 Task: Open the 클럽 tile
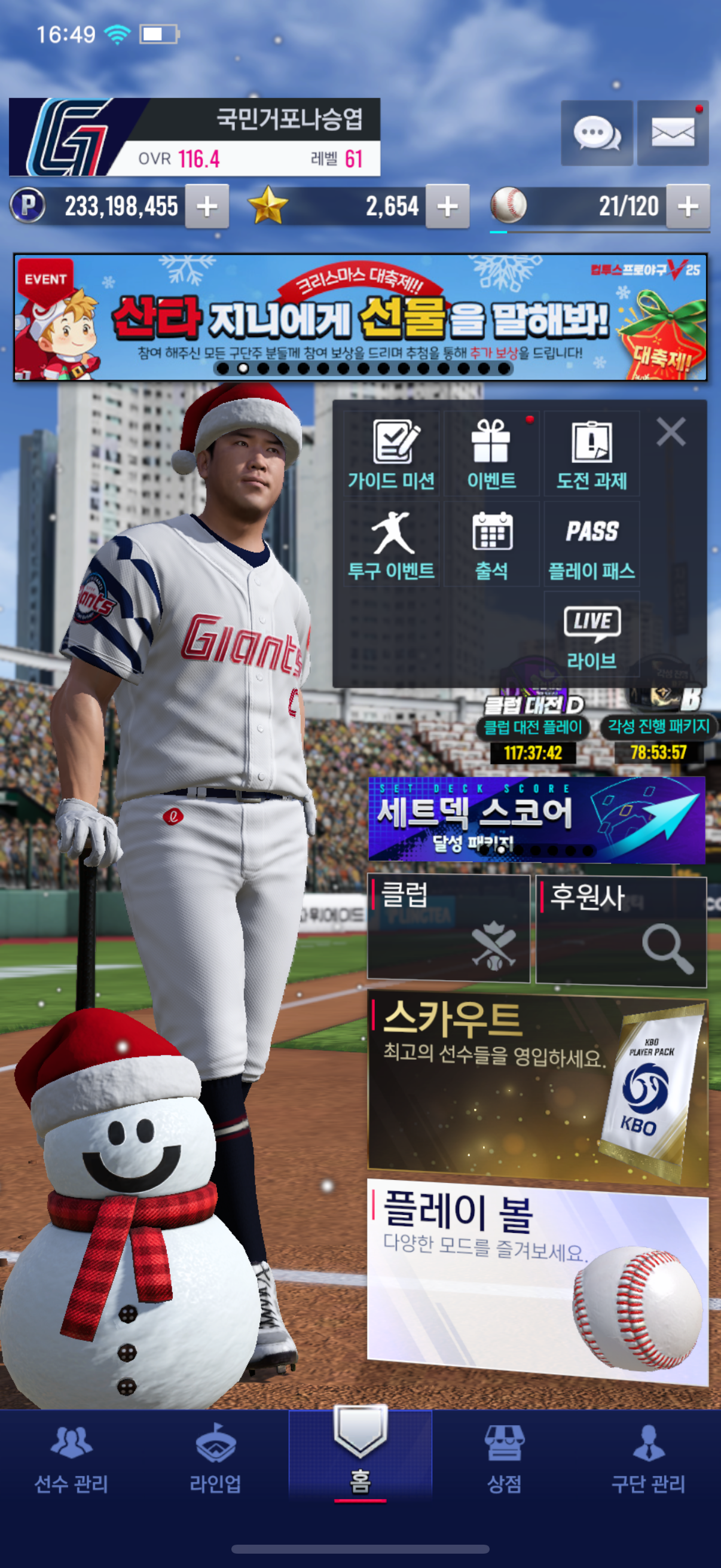pyautogui.click(x=448, y=928)
